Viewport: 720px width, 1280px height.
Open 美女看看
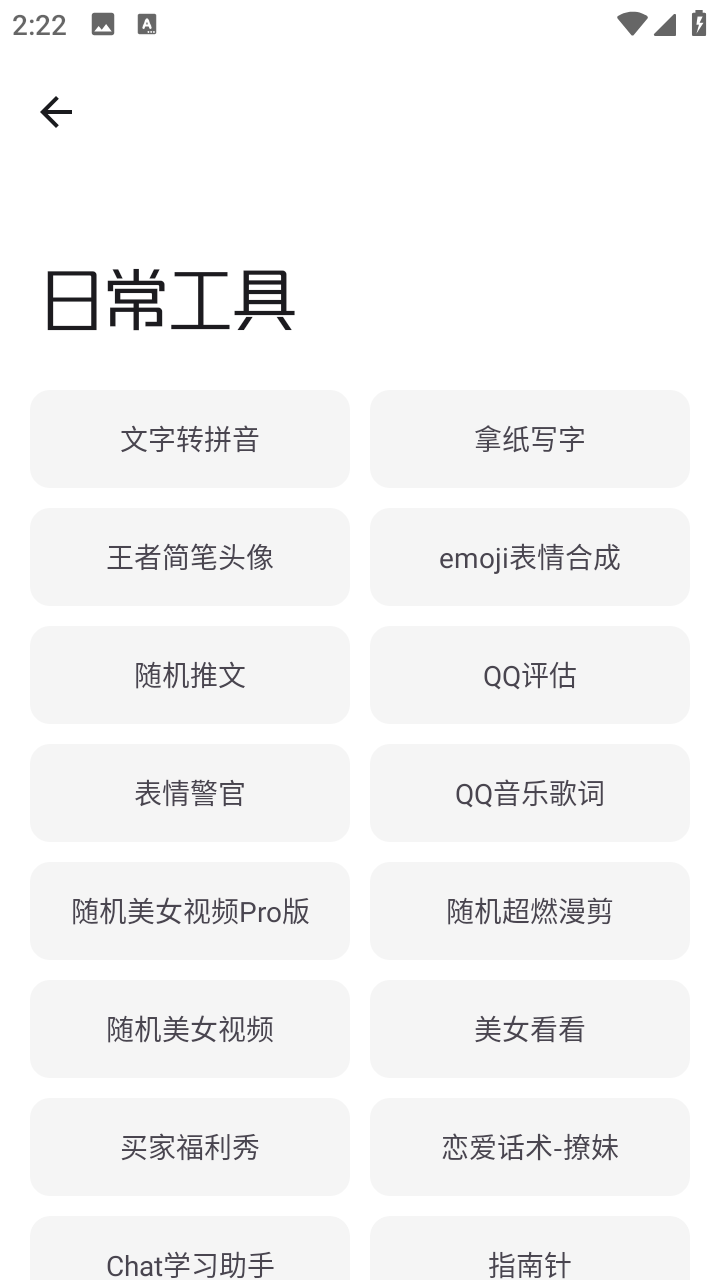click(530, 1029)
